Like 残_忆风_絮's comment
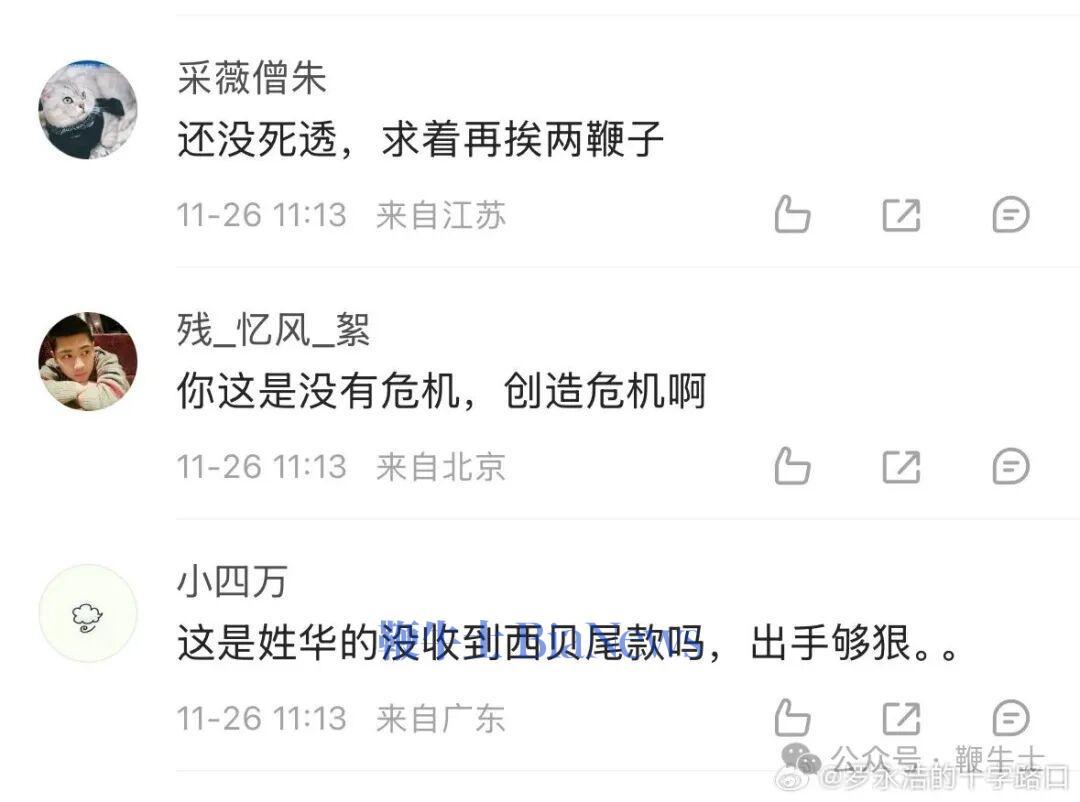The height and width of the screenshot is (802, 1080). [792, 466]
